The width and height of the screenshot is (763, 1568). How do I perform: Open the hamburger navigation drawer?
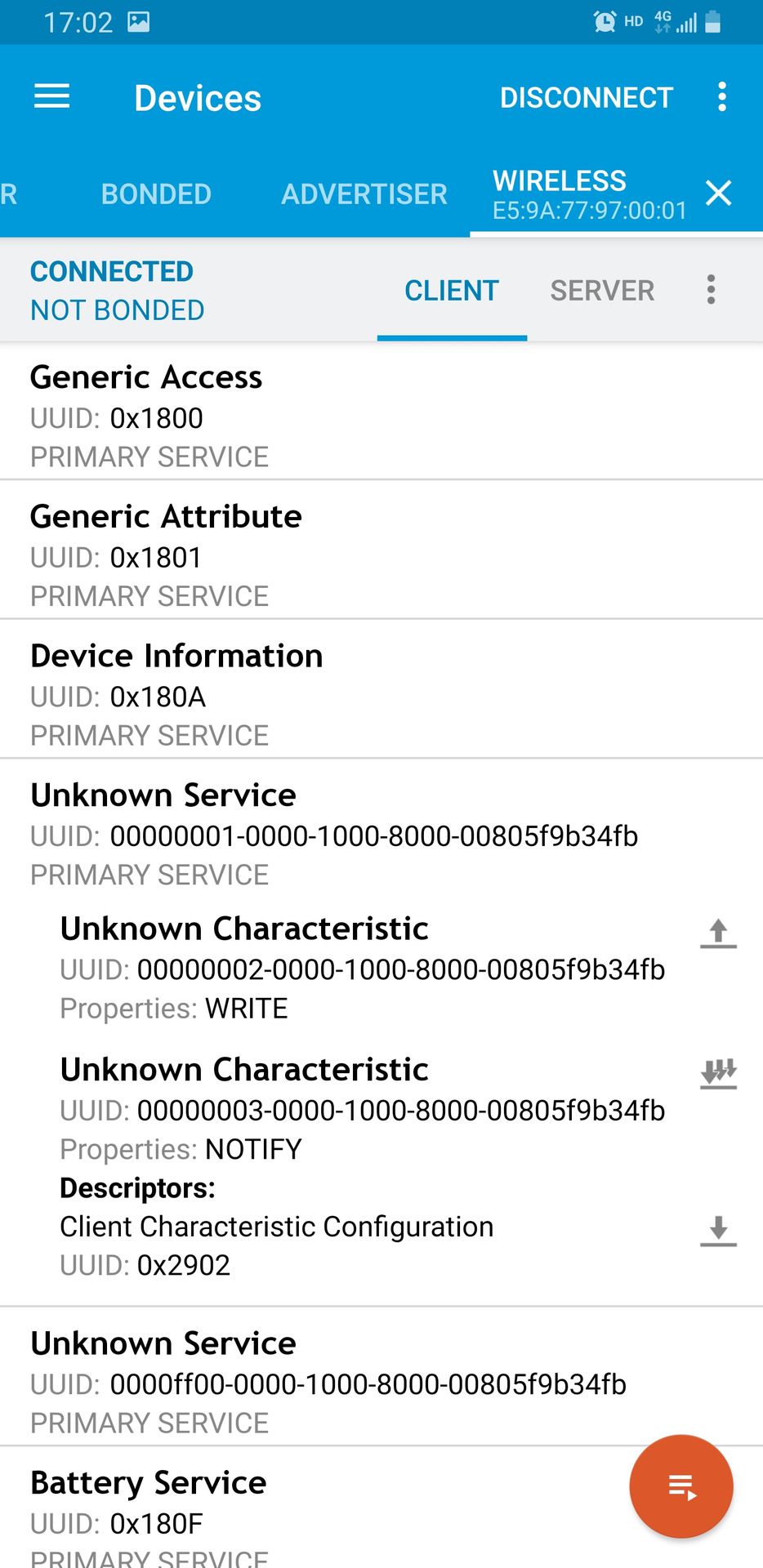coord(51,97)
